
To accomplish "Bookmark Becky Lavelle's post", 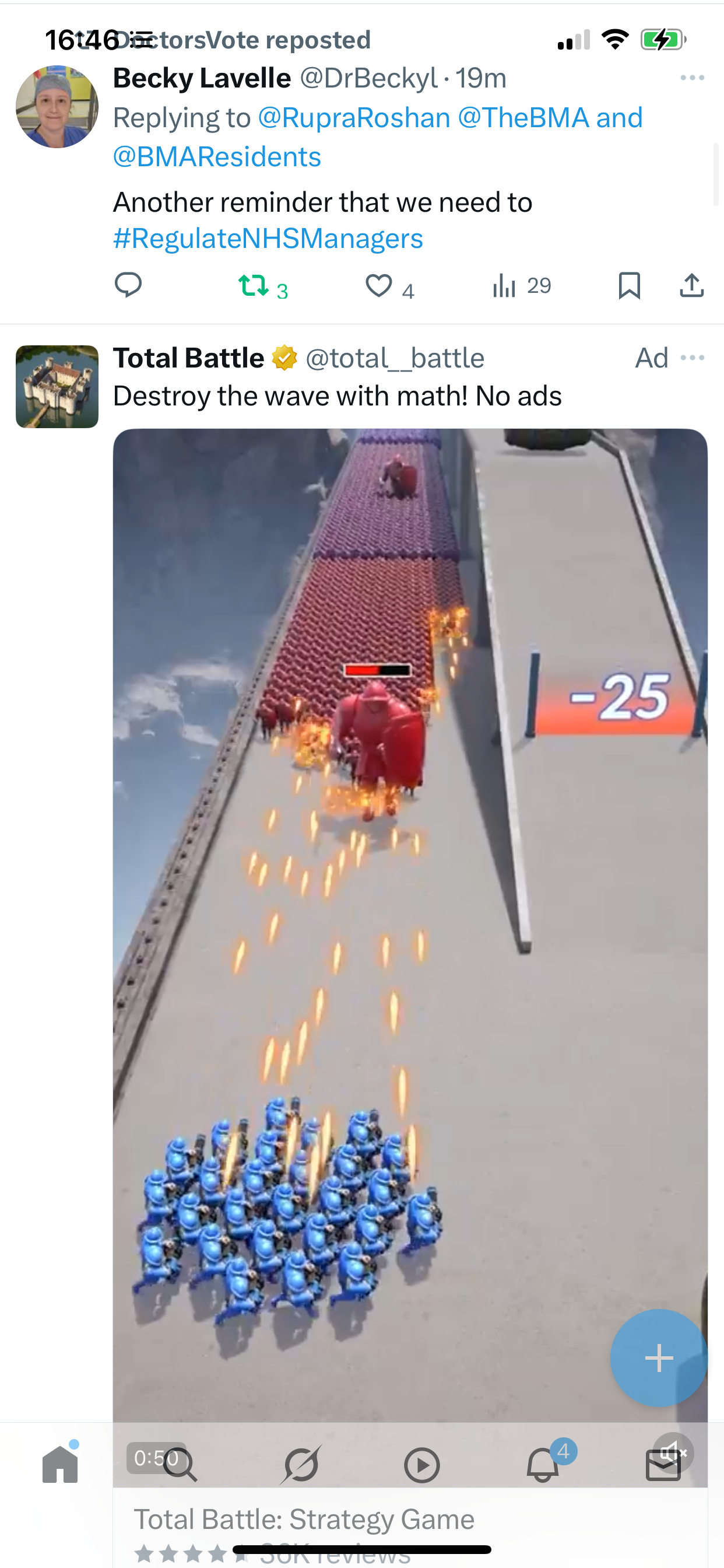I will (629, 285).
